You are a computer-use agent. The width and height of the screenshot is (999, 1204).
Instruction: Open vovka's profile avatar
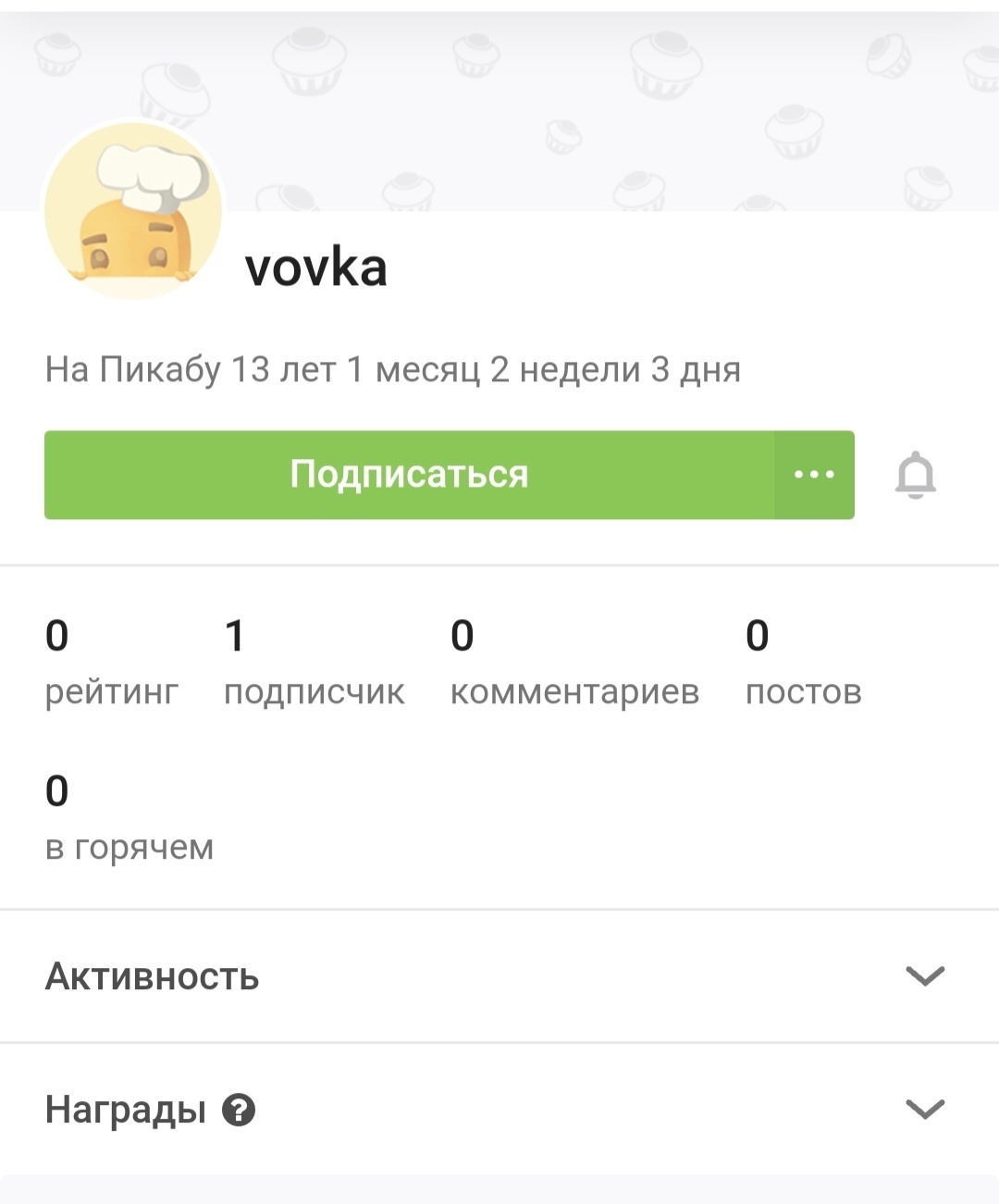(134, 211)
